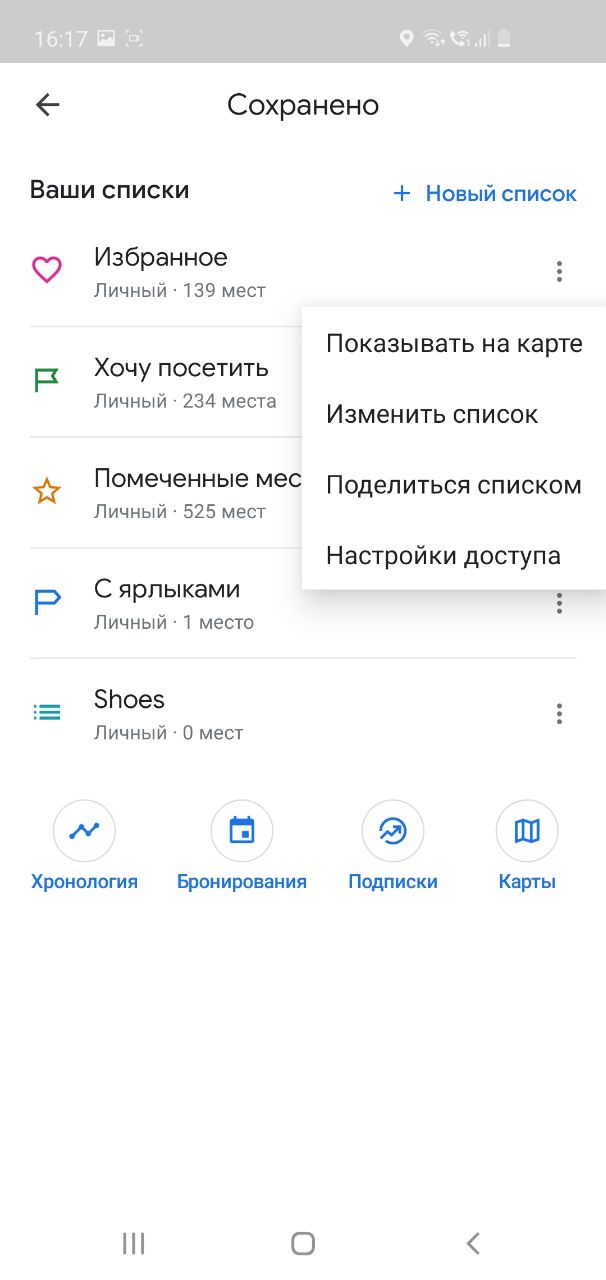The image size is (606, 1280).
Task: Tap Поделиться списком option
Action: (454, 485)
